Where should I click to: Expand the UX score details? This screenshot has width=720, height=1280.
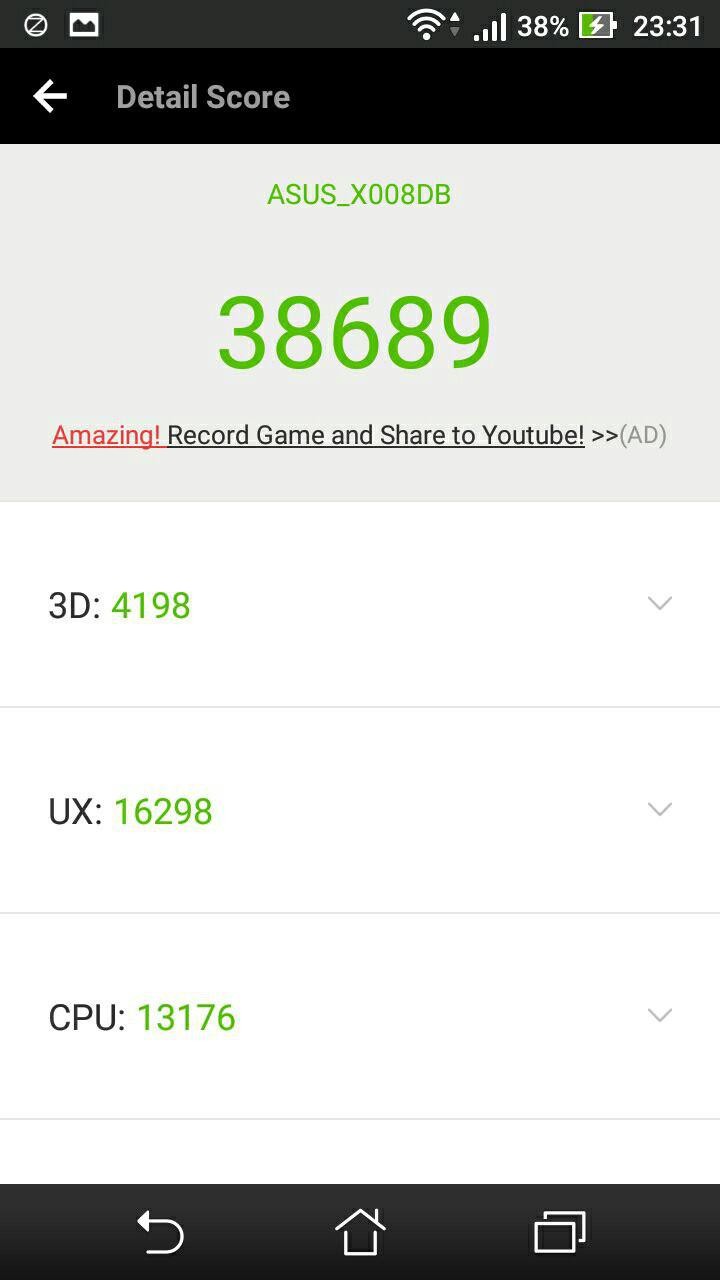tap(659, 809)
